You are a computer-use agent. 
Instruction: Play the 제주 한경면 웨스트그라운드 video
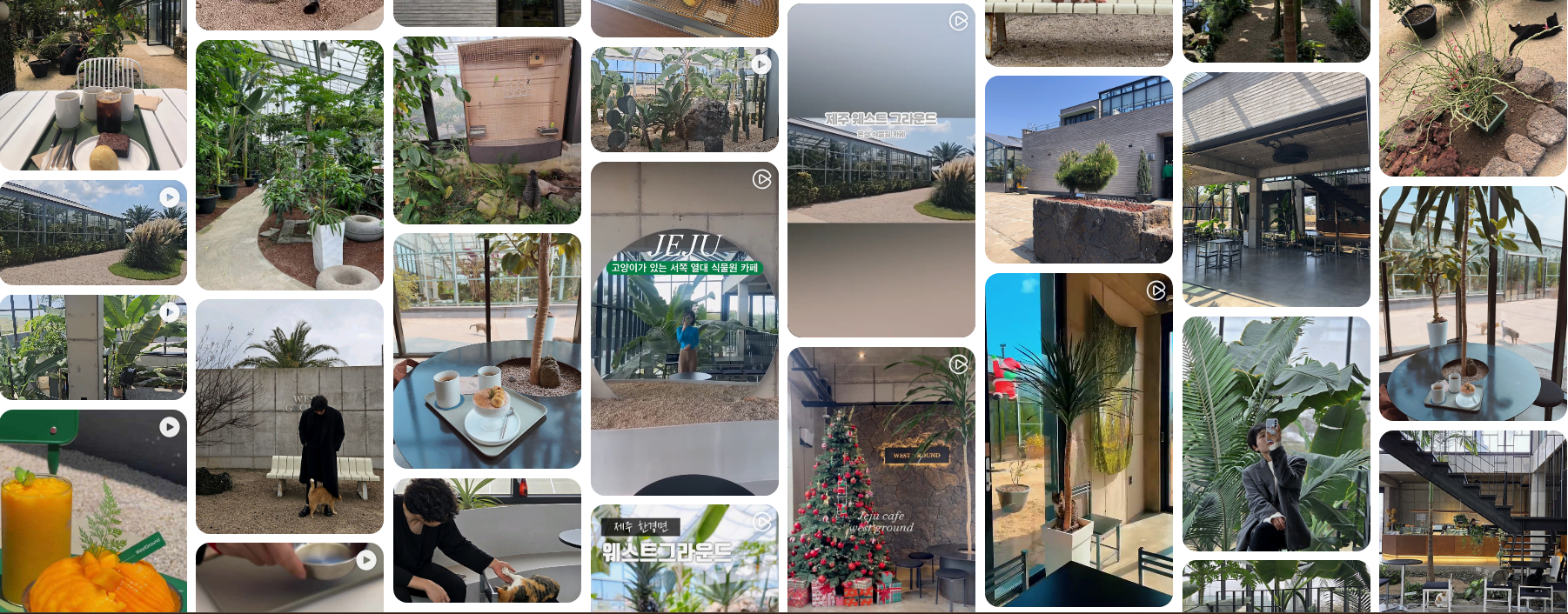click(x=684, y=557)
